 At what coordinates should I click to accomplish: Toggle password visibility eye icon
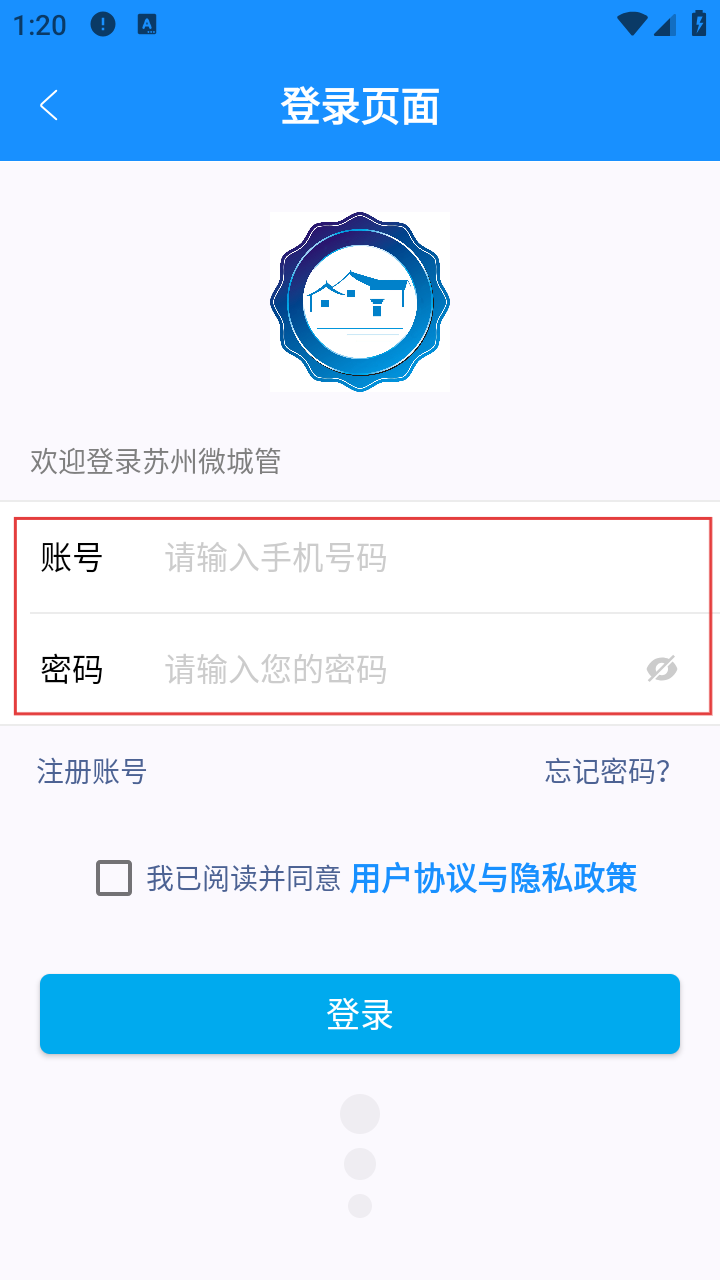point(662,669)
